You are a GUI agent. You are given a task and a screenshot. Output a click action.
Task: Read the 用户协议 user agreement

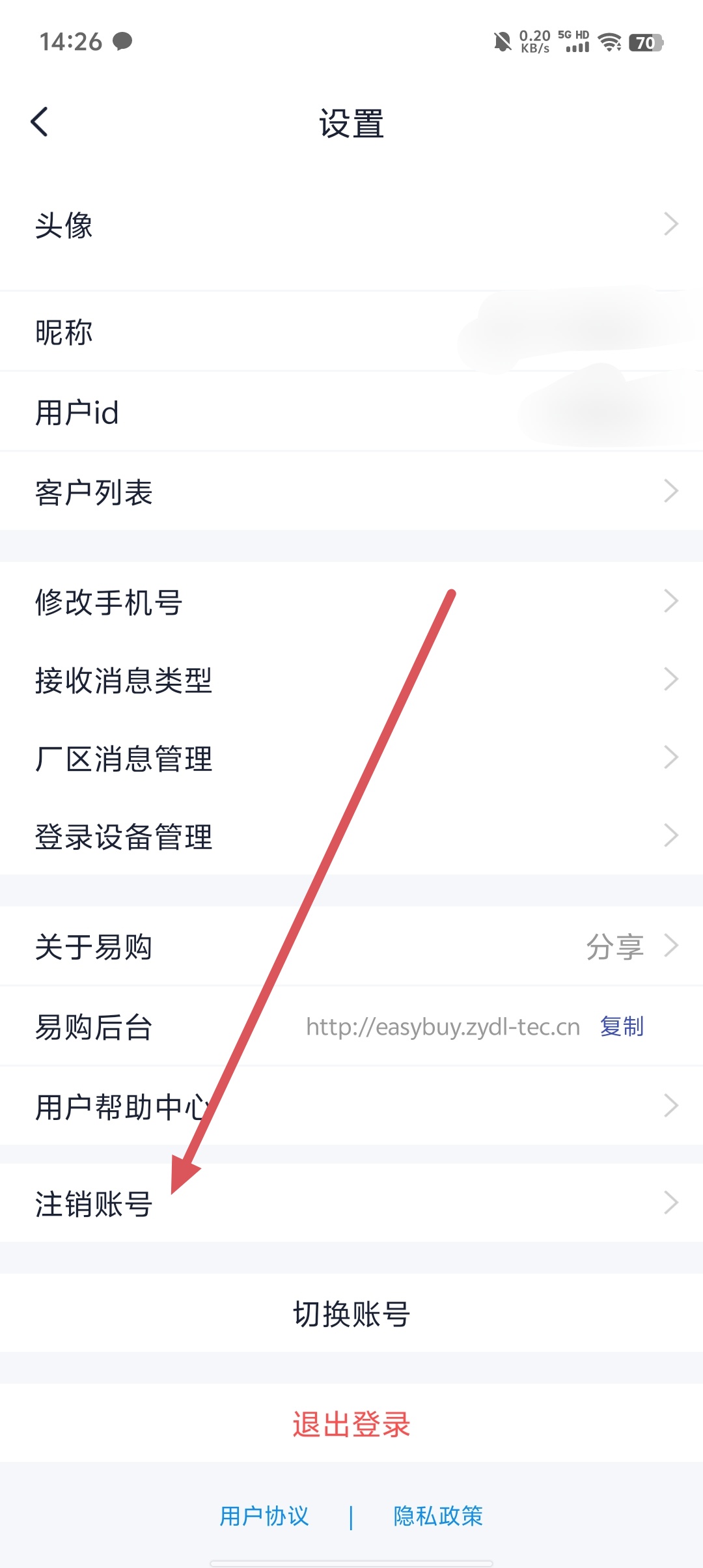pyautogui.click(x=264, y=1516)
